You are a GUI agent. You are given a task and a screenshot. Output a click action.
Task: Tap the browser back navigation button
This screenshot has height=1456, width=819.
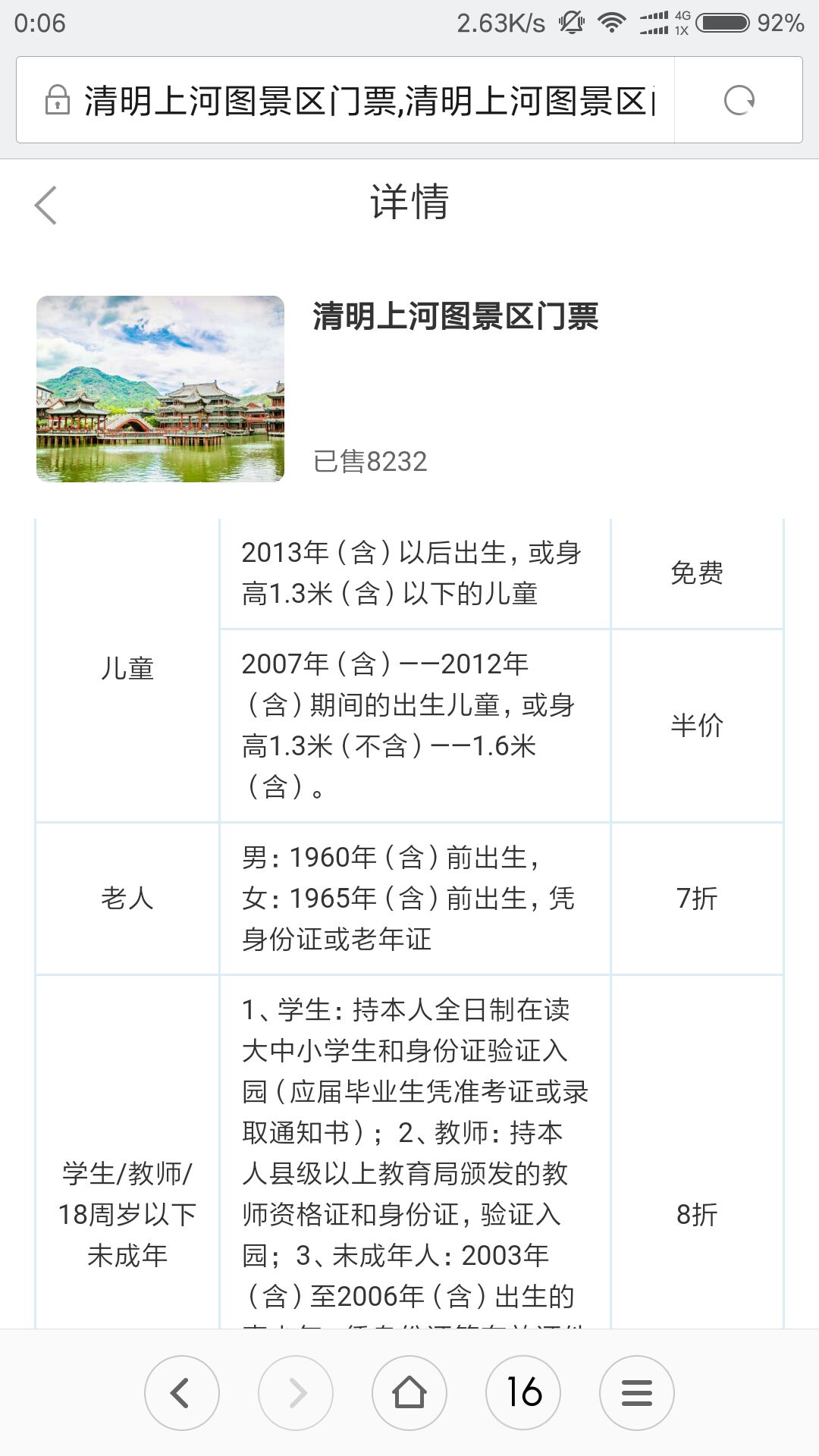click(182, 1393)
